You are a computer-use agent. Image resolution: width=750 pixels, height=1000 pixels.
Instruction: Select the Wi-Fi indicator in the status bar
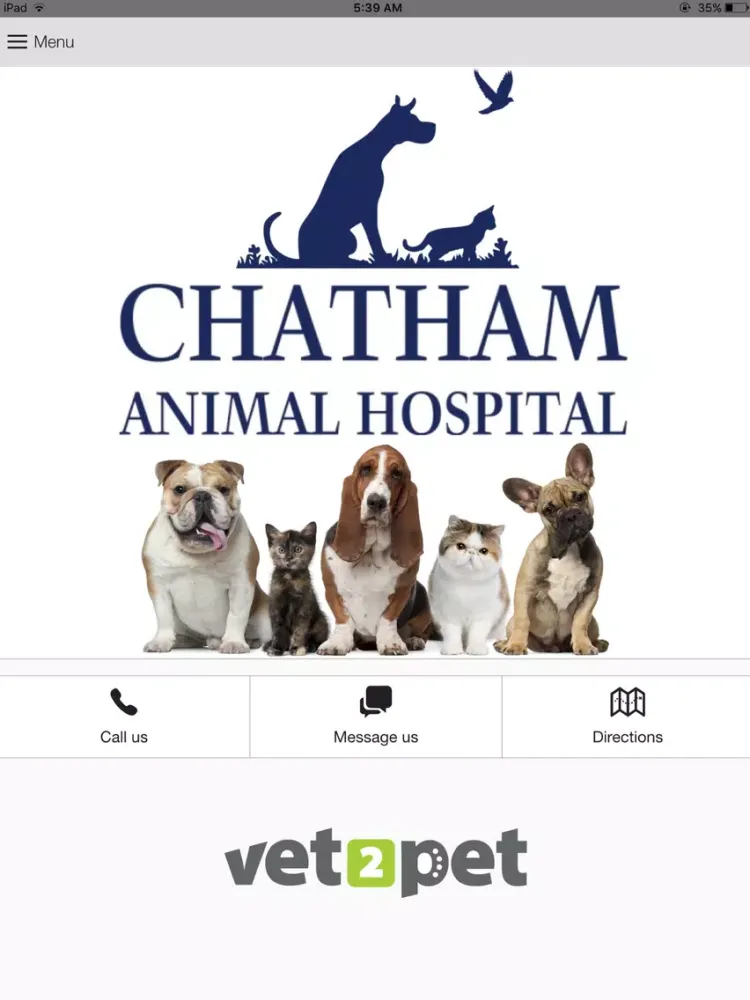click(39, 7)
